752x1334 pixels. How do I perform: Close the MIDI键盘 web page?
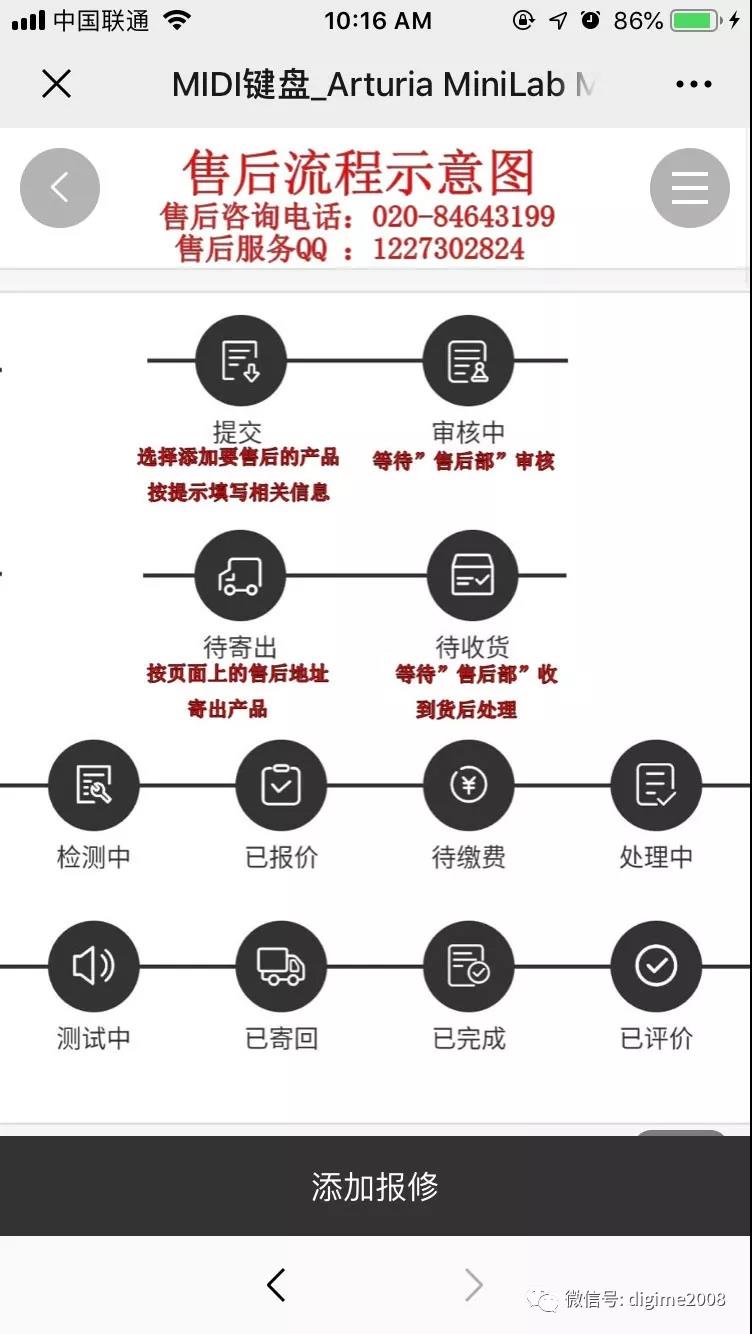tap(56, 84)
